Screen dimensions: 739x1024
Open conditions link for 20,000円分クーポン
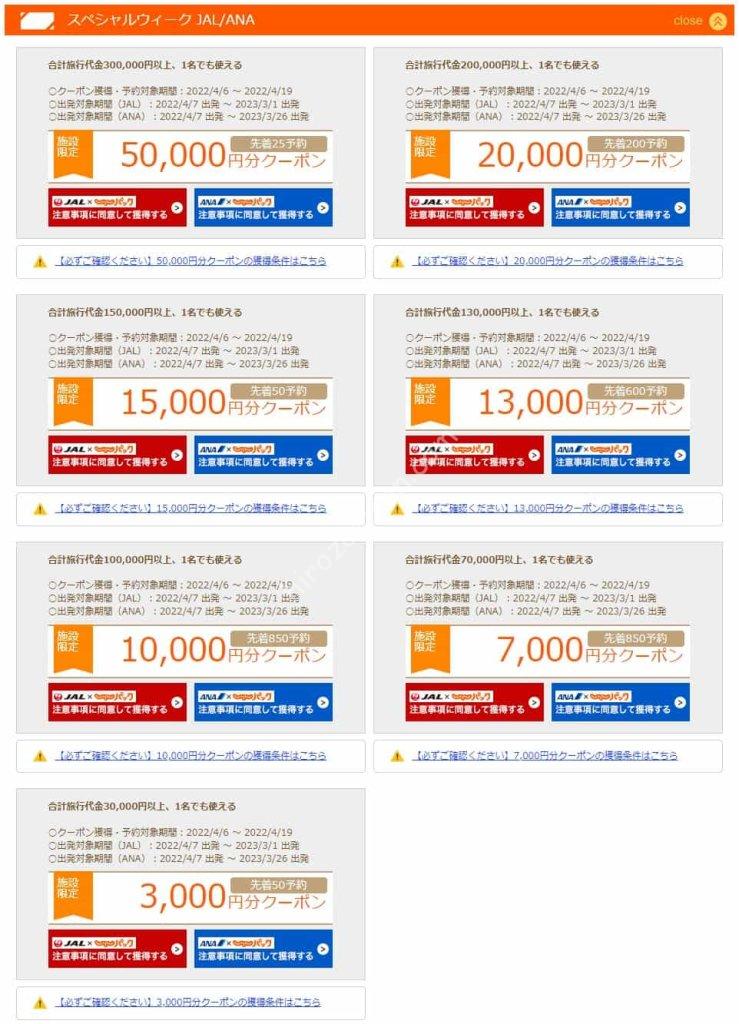click(548, 261)
